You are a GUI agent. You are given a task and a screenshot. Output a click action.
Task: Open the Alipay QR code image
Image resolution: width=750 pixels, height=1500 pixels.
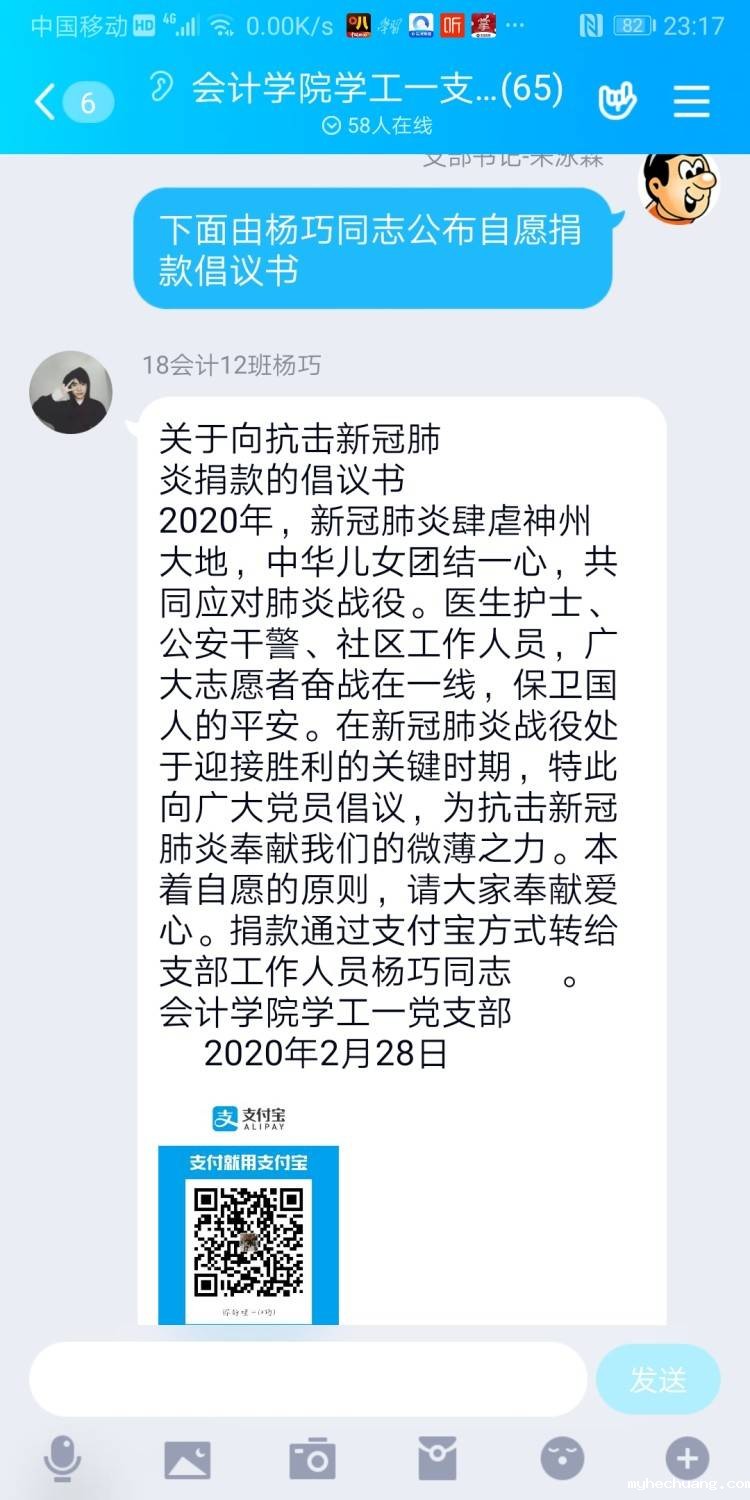point(248,1235)
